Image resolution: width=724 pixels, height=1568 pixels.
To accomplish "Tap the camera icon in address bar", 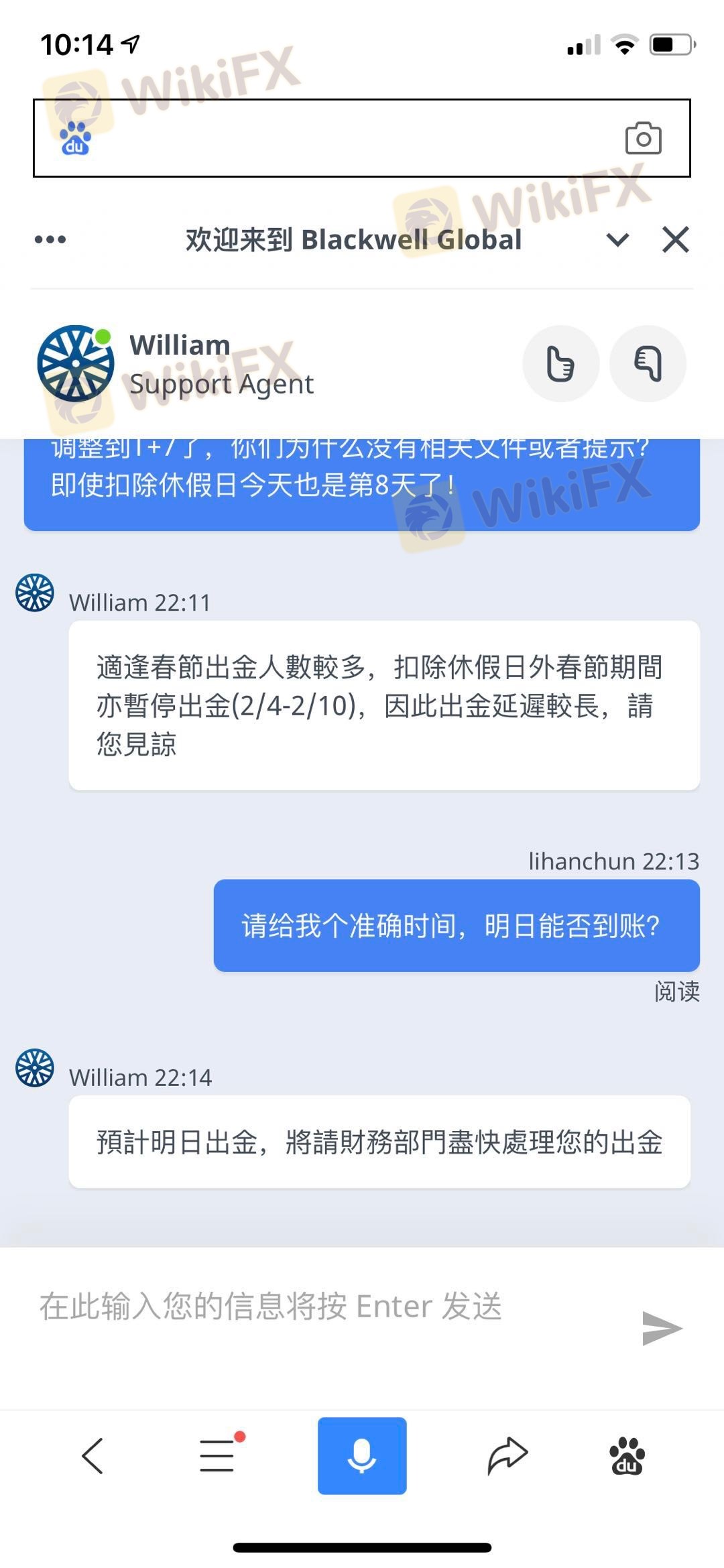I will point(643,138).
